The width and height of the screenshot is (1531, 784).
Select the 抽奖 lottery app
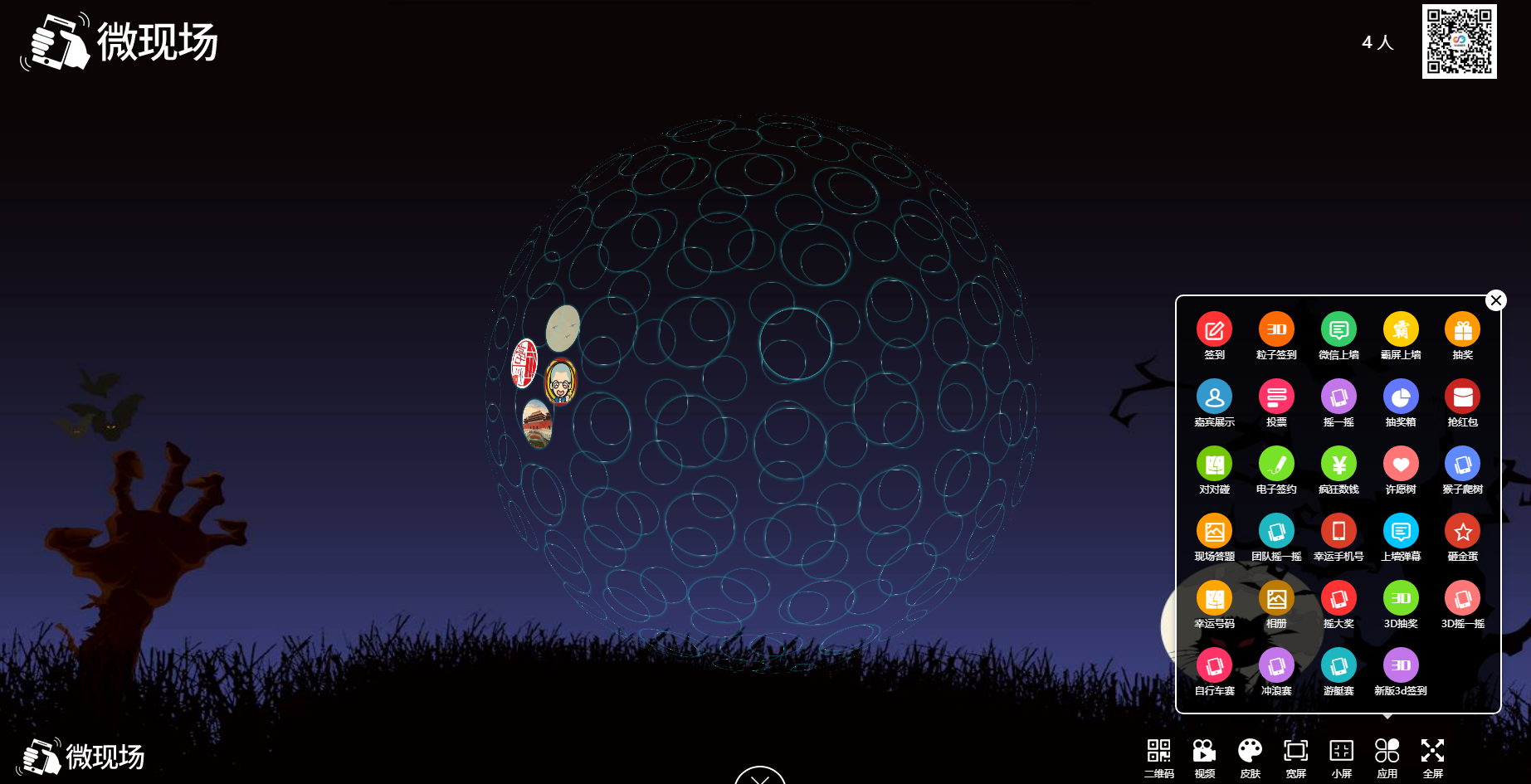click(1462, 330)
